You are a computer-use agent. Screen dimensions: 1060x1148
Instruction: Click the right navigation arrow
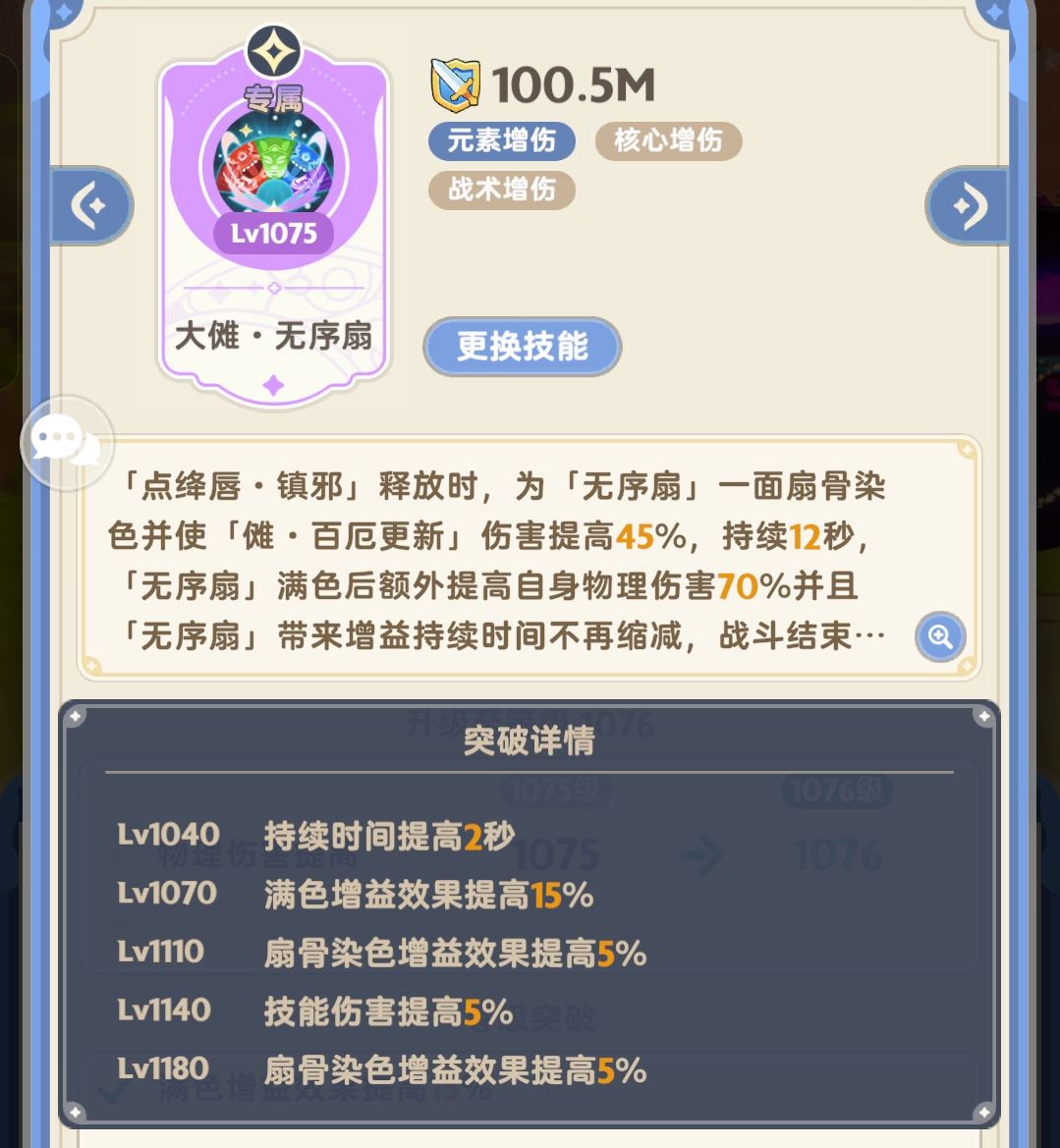[x=968, y=206]
